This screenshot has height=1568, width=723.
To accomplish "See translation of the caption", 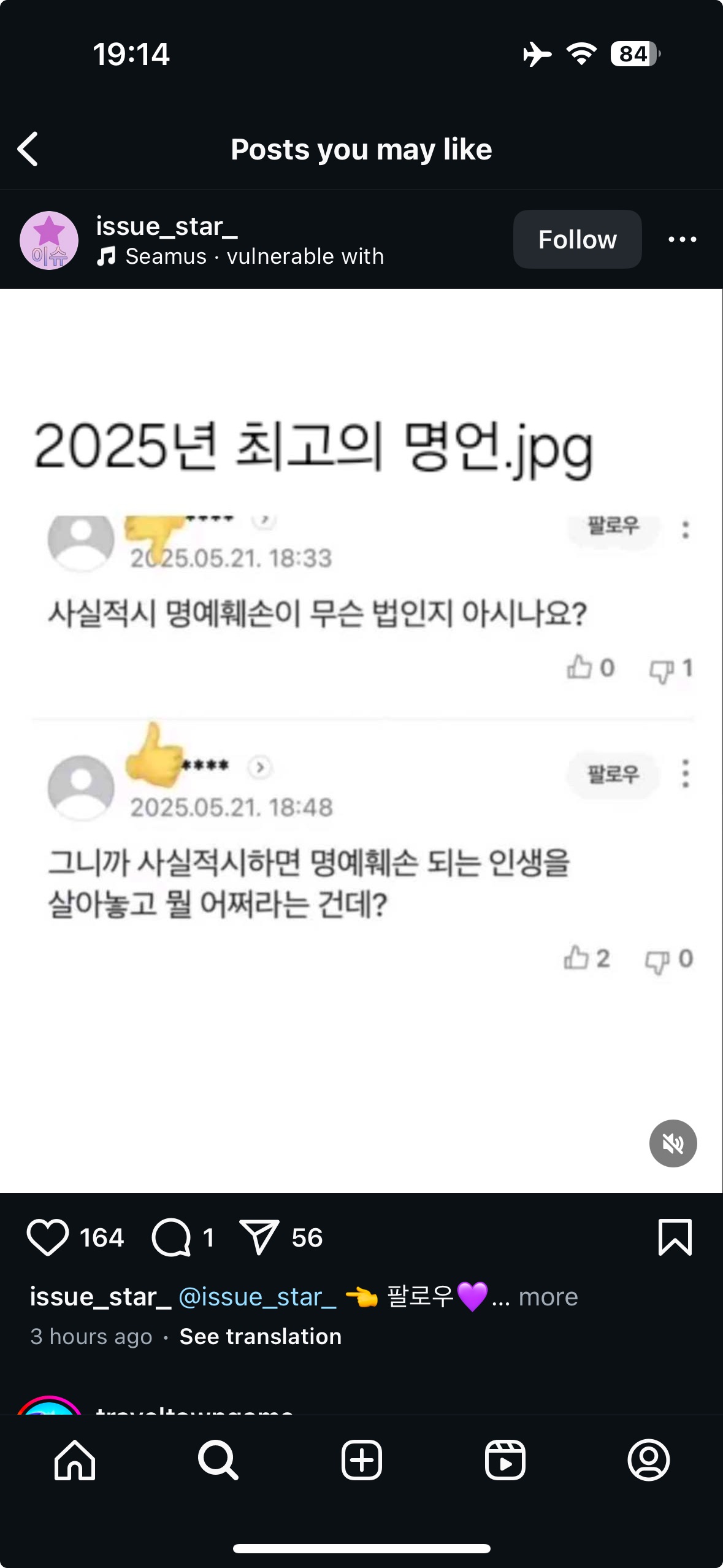I will tap(260, 1336).
